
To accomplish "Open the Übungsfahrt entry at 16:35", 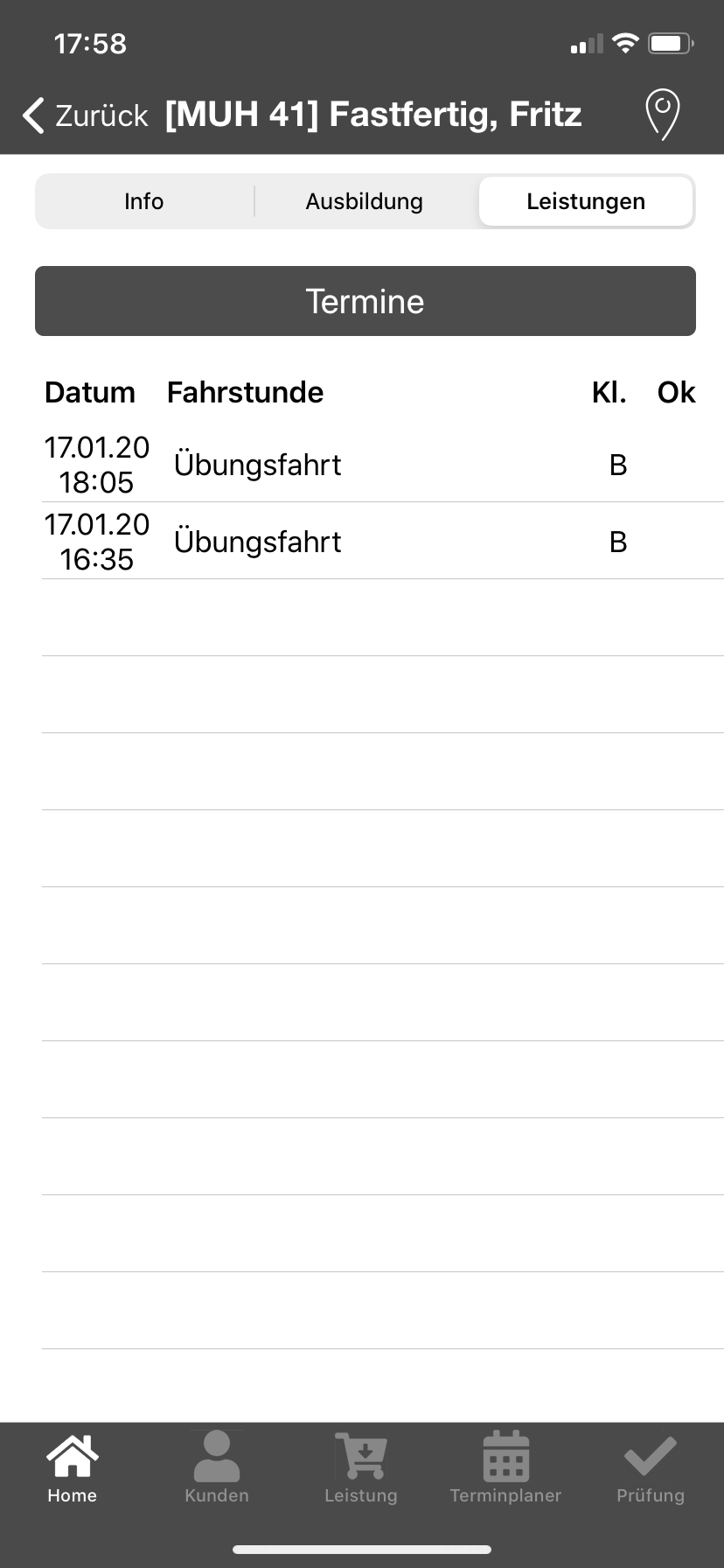I will tap(350, 542).
